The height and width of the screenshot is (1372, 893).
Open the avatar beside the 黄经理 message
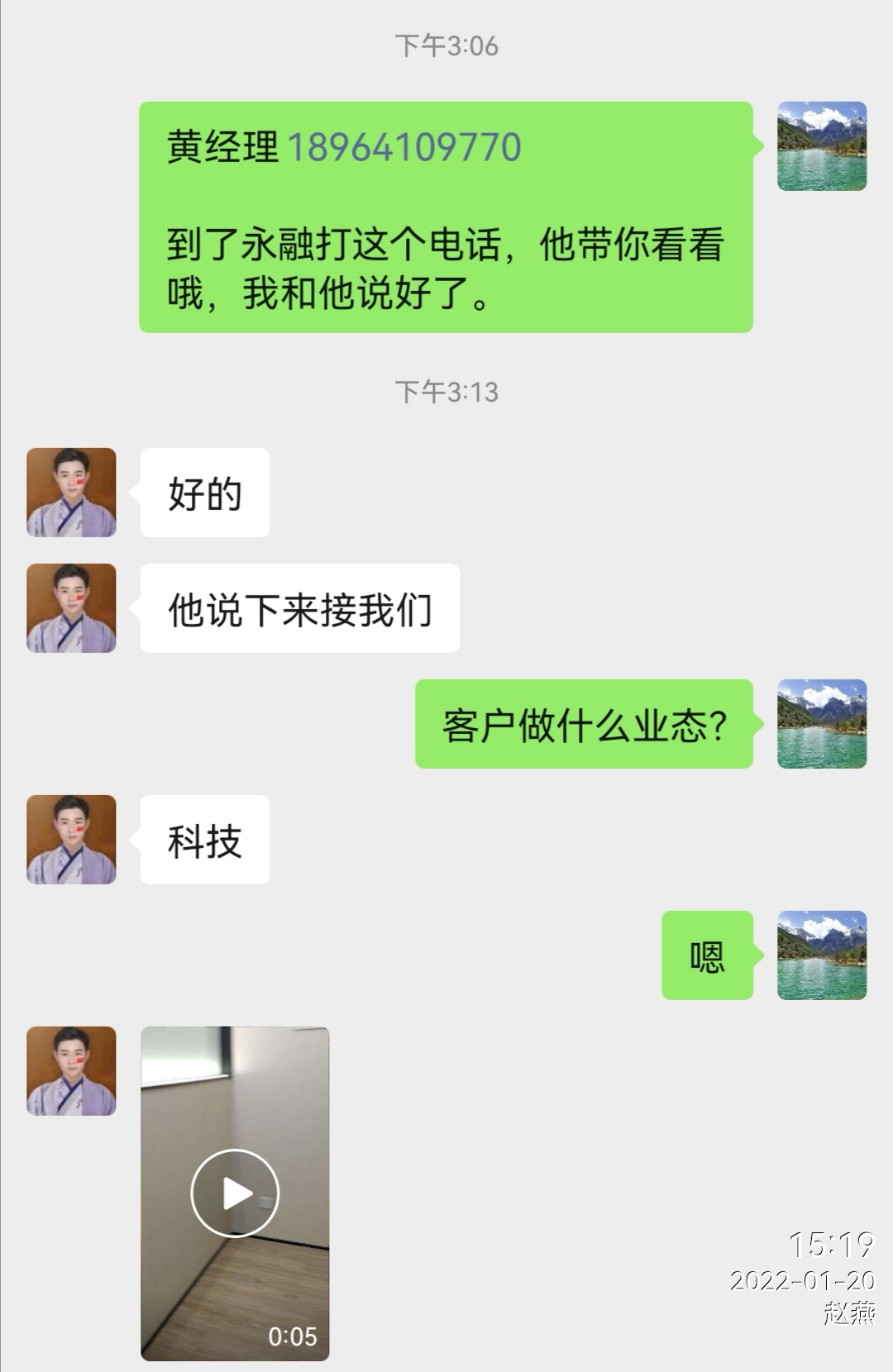[x=822, y=146]
